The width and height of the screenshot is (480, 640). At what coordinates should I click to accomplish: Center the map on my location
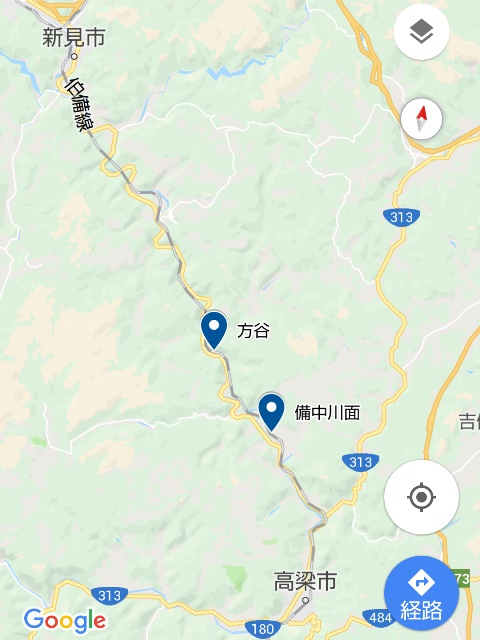coord(421,497)
